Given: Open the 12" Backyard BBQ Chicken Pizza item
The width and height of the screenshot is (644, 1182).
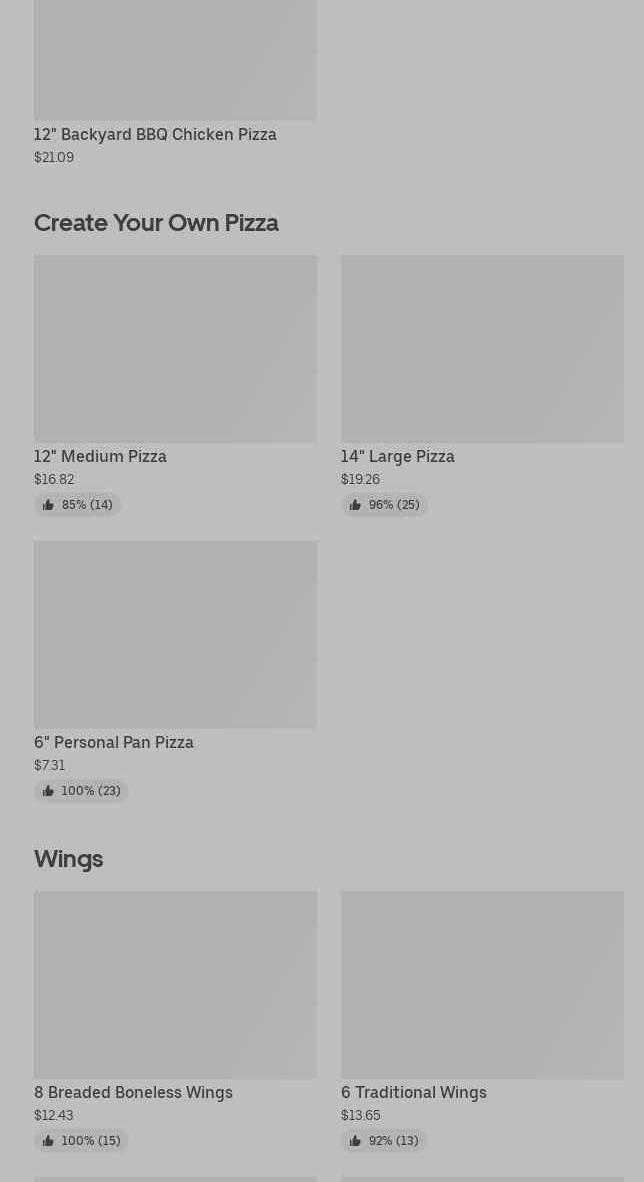Looking at the screenshot, I should coord(175,83).
